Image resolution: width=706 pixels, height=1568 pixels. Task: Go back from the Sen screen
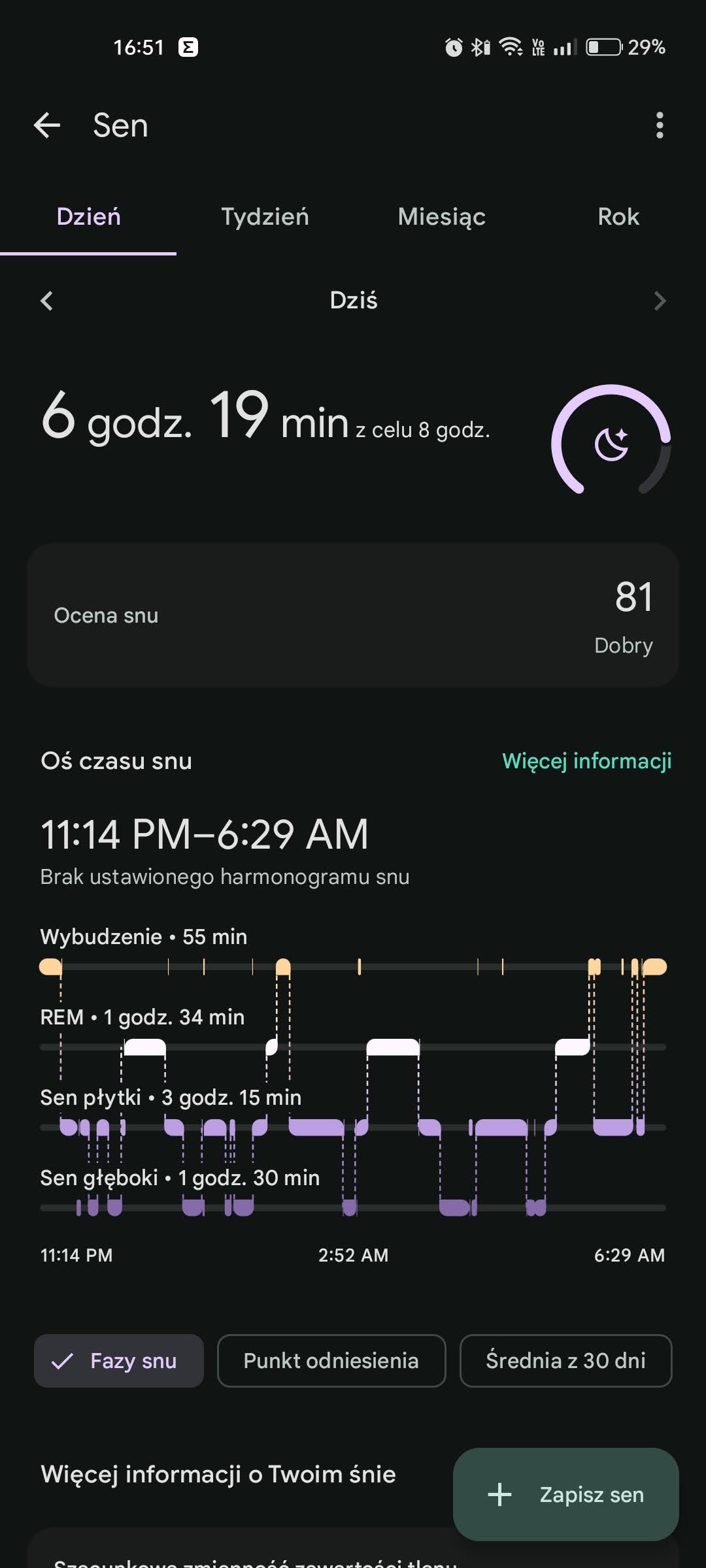click(47, 125)
